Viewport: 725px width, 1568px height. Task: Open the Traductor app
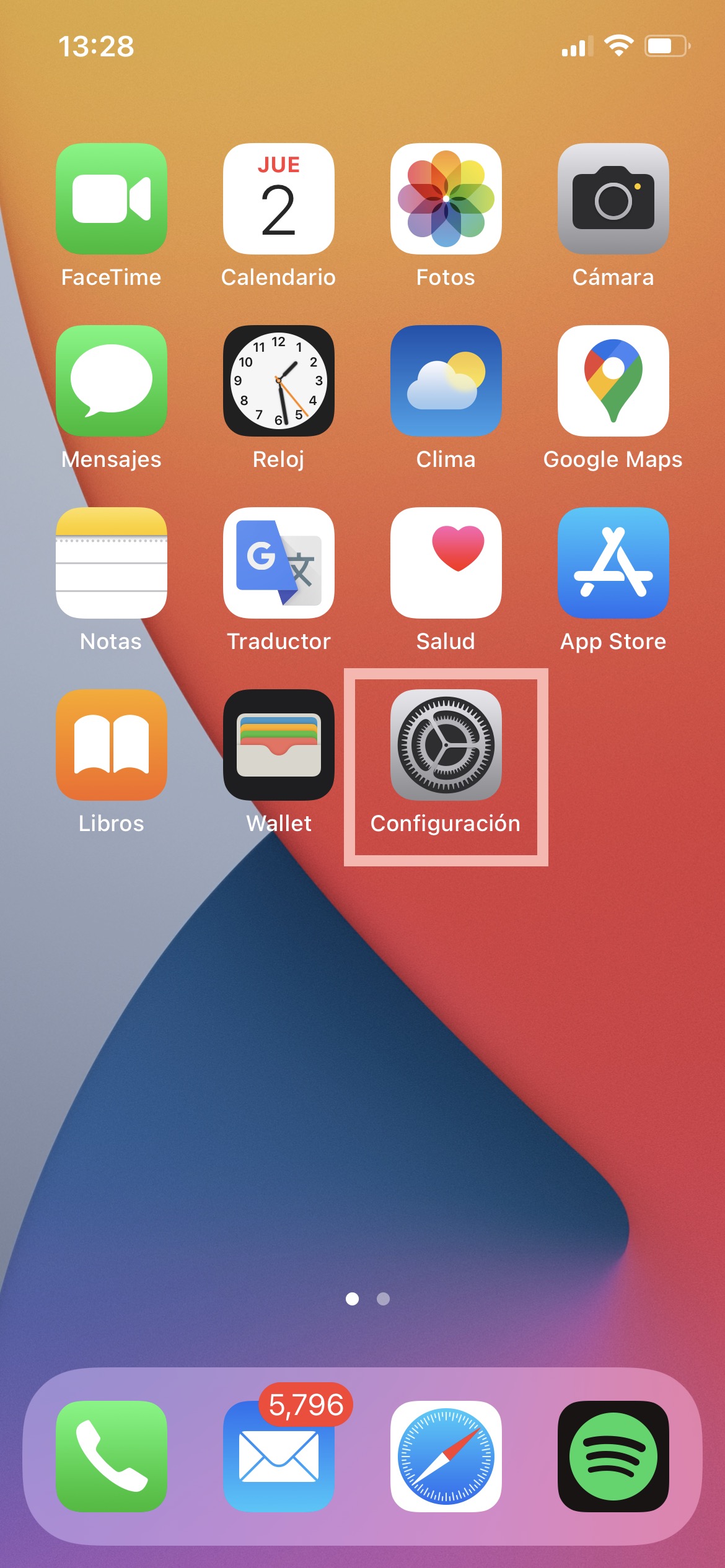[x=279, y=563]
